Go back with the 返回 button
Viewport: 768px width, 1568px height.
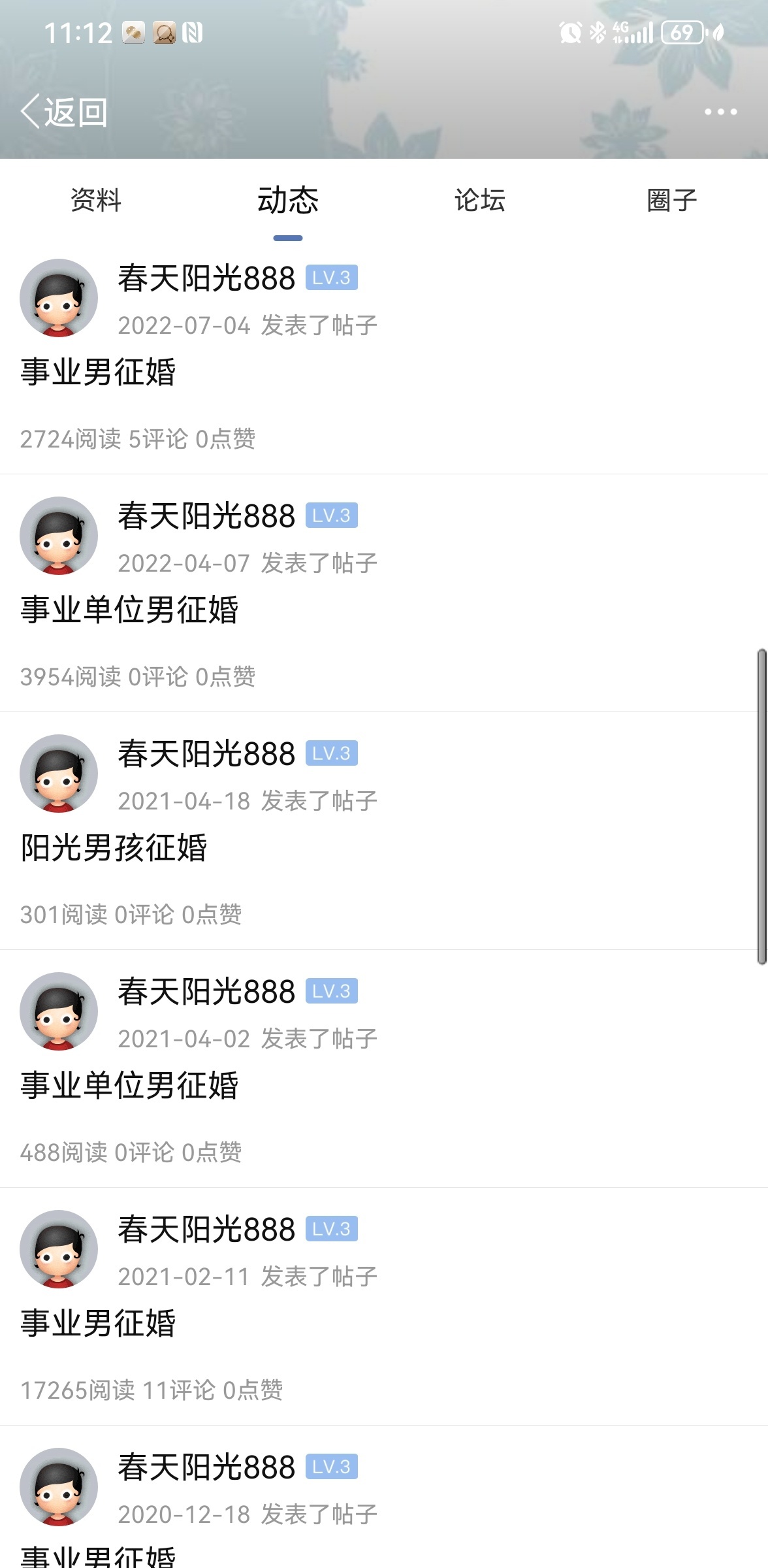[64, 112]
